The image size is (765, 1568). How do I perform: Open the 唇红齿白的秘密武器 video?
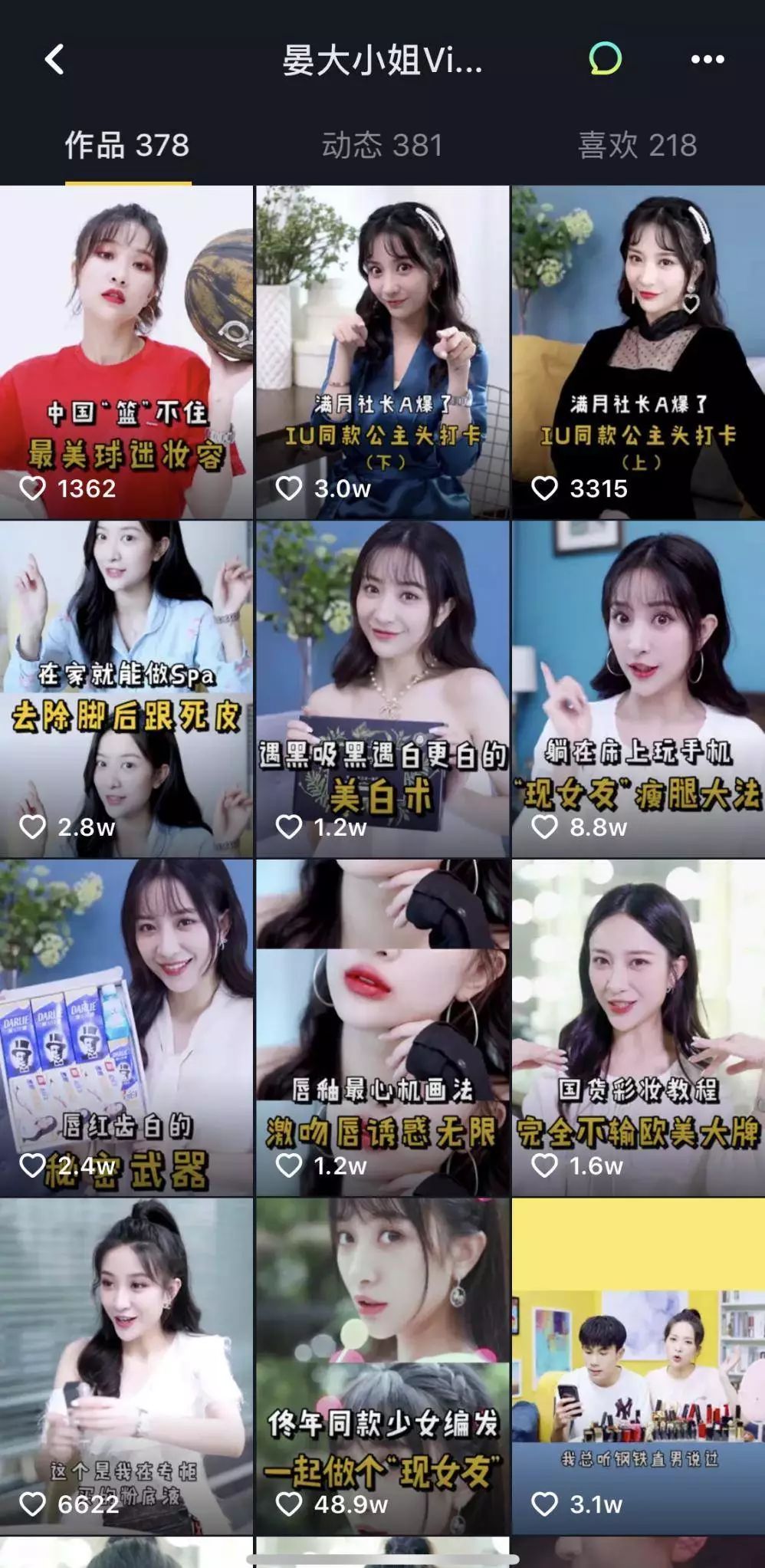pos(126,1027)
